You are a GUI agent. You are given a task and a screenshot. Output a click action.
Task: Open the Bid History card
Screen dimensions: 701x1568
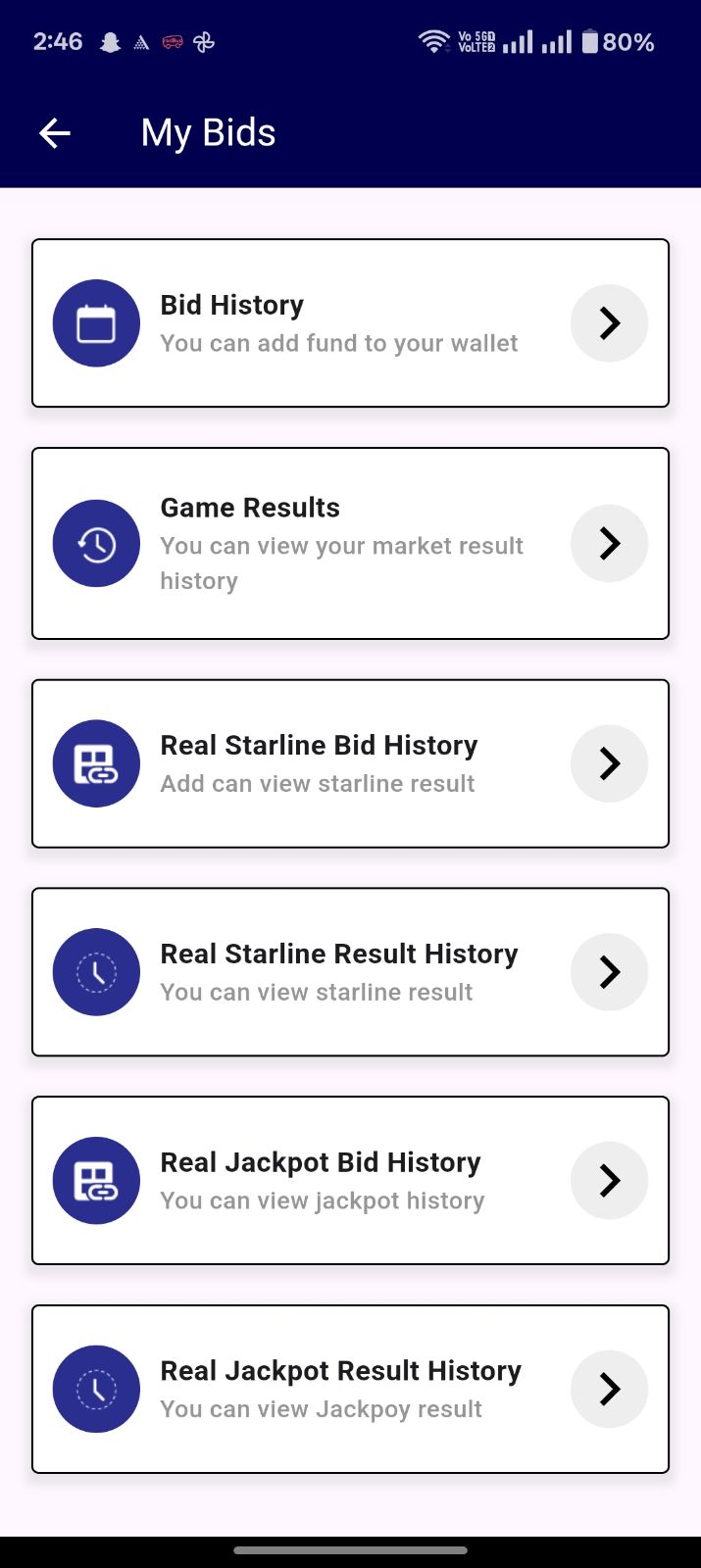click(350, 323)
